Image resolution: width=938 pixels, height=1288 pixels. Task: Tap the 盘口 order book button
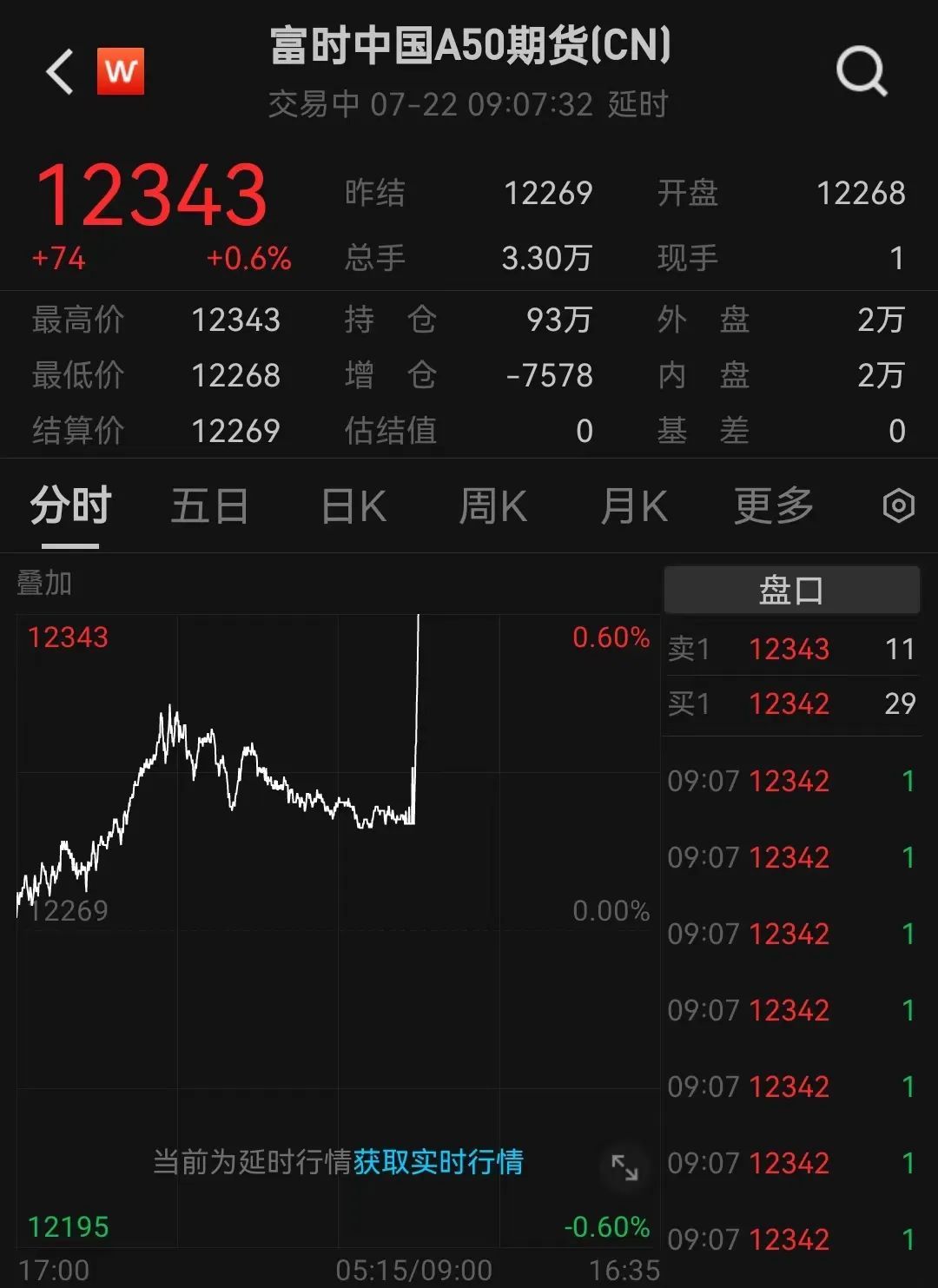(x=791, y=591)
